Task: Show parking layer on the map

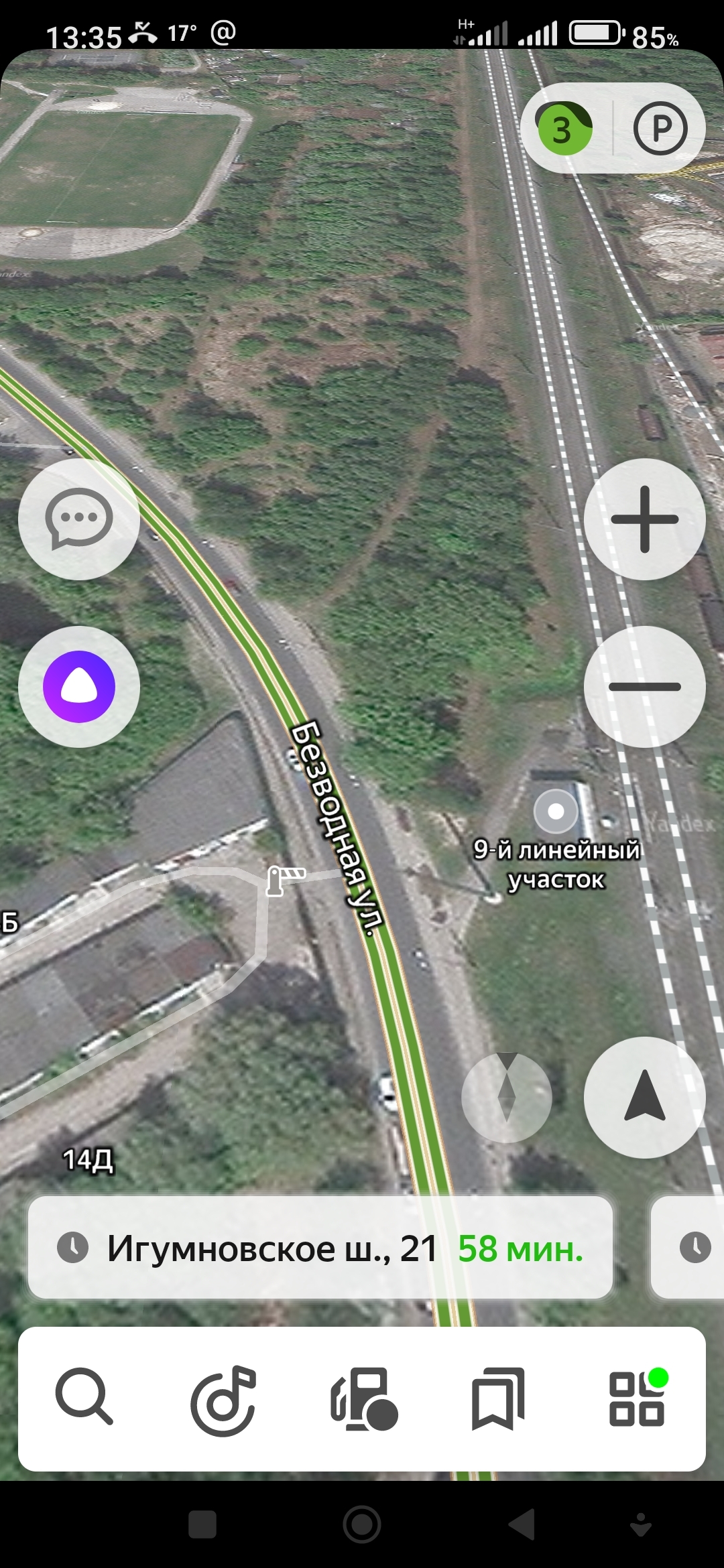Action: [x=660, y=129]
